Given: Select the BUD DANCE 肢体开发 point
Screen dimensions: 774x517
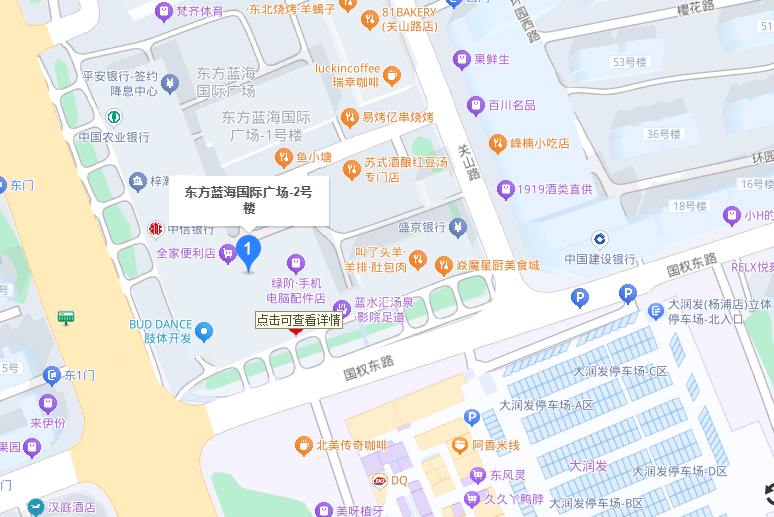Looking at the screenshot, I should (x=205, y=330).
